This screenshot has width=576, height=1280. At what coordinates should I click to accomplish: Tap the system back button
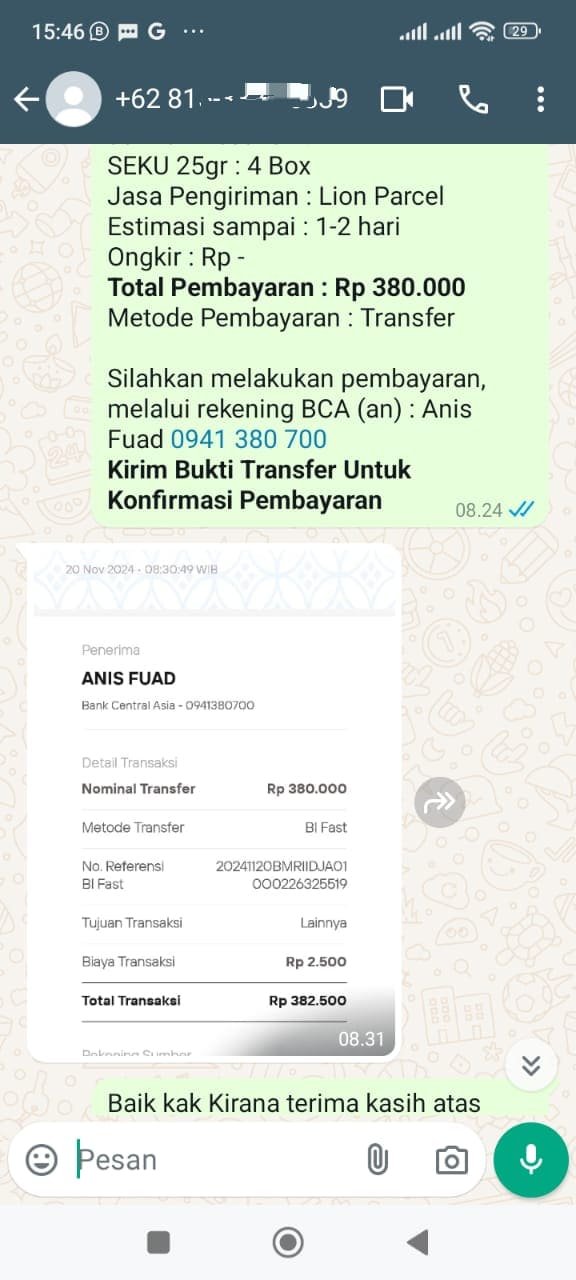pyautogui.click(x=418, y=1242)
